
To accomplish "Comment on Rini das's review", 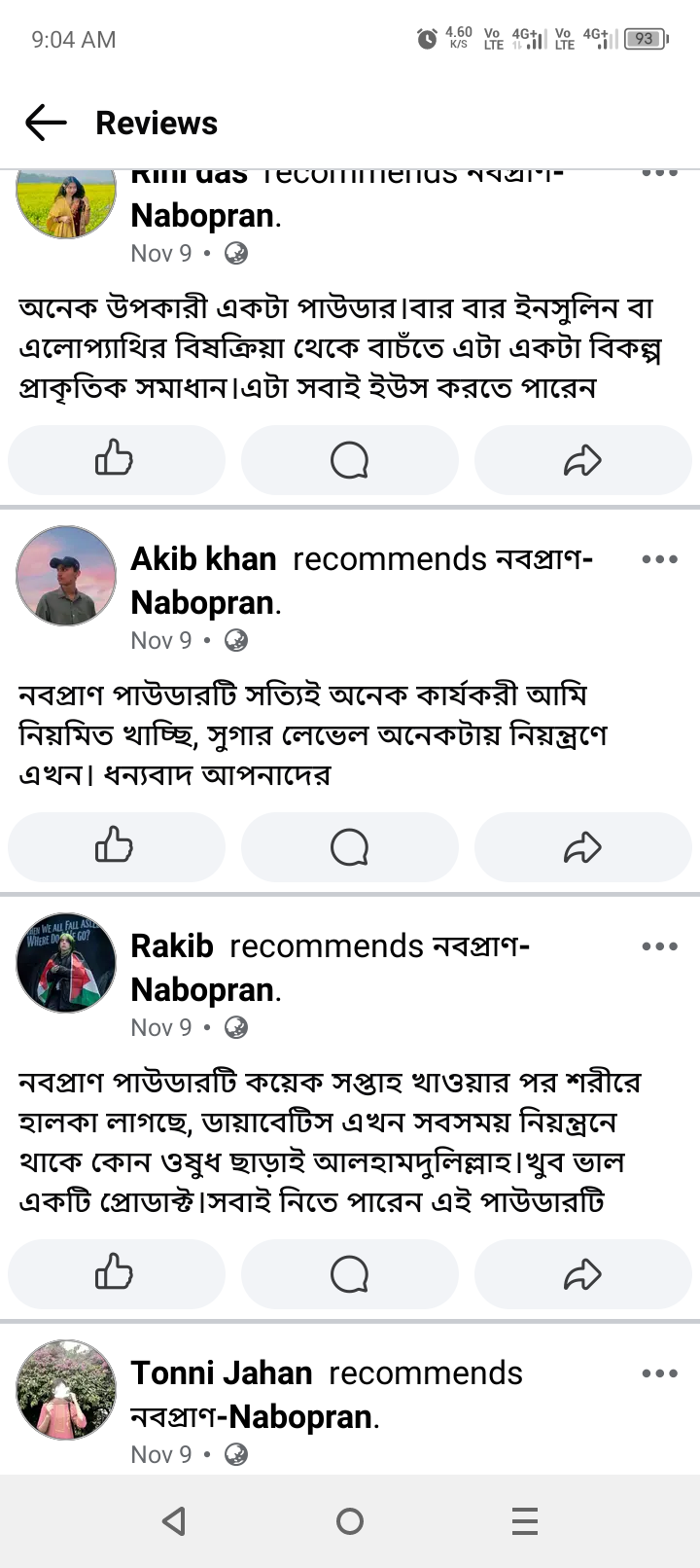I will 349,460.
